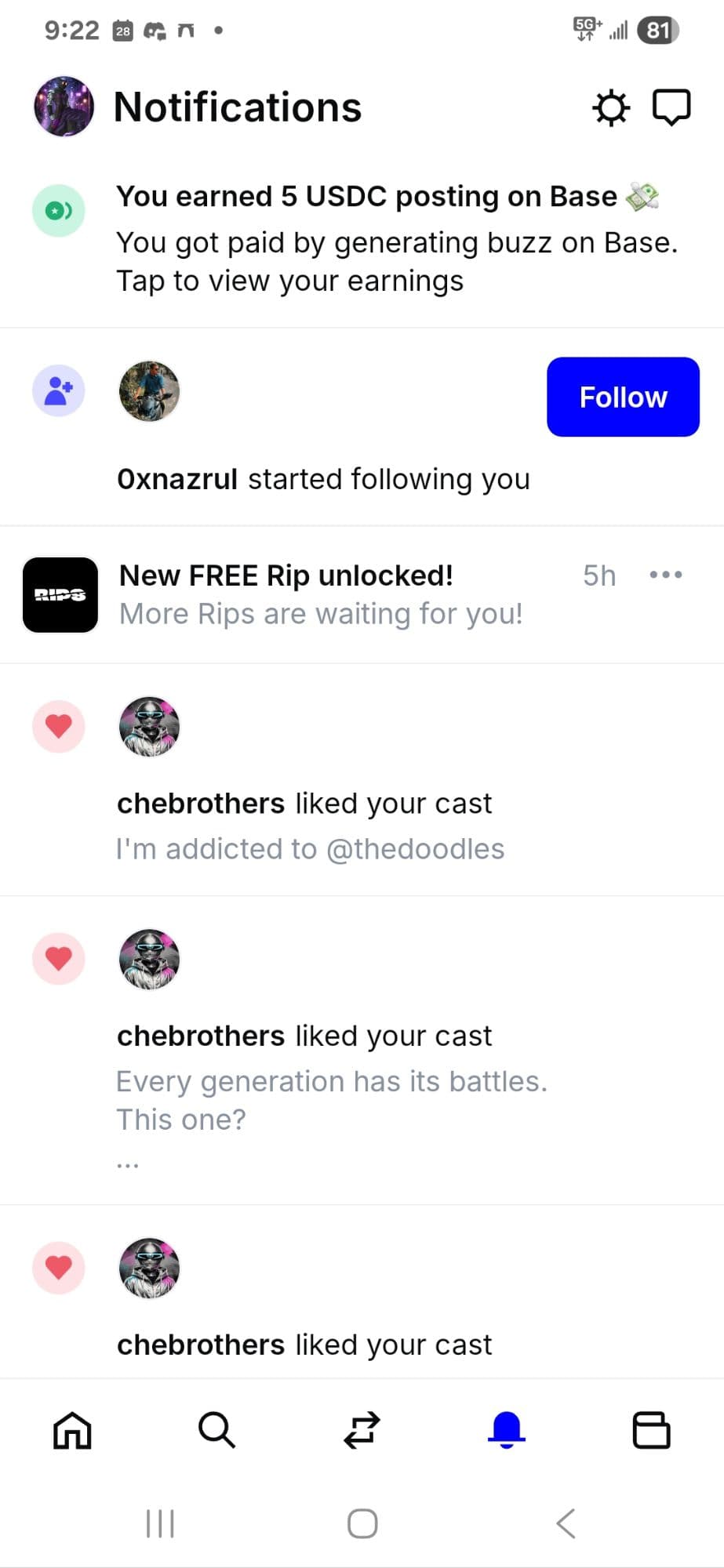
Task: Tap the green USDC earnings coin icon
Action: [x=58, y=210]
